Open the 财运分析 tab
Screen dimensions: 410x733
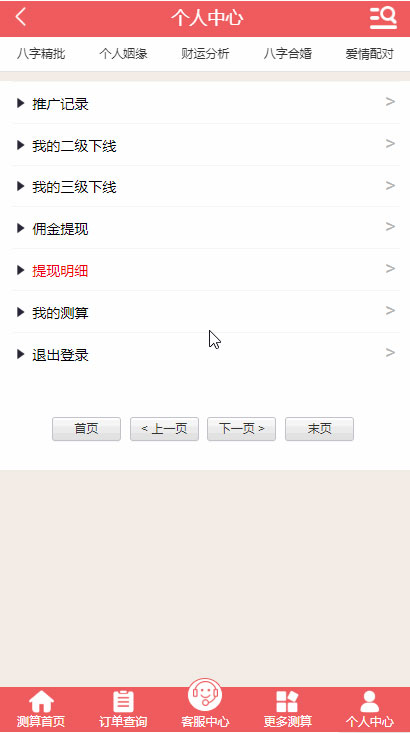tap(205, 54)
